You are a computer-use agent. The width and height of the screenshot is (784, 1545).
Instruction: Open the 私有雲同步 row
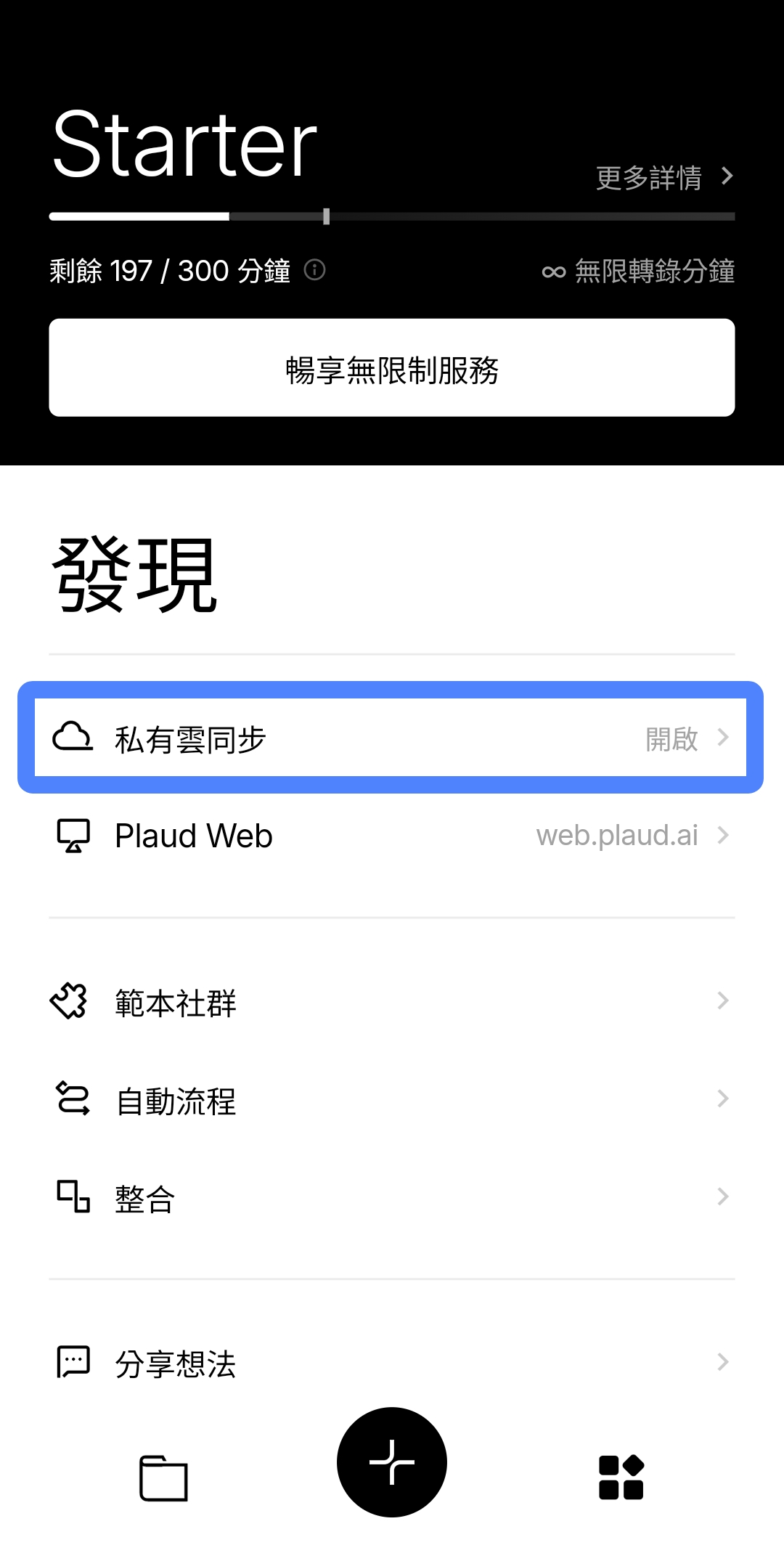coord(392,738)
